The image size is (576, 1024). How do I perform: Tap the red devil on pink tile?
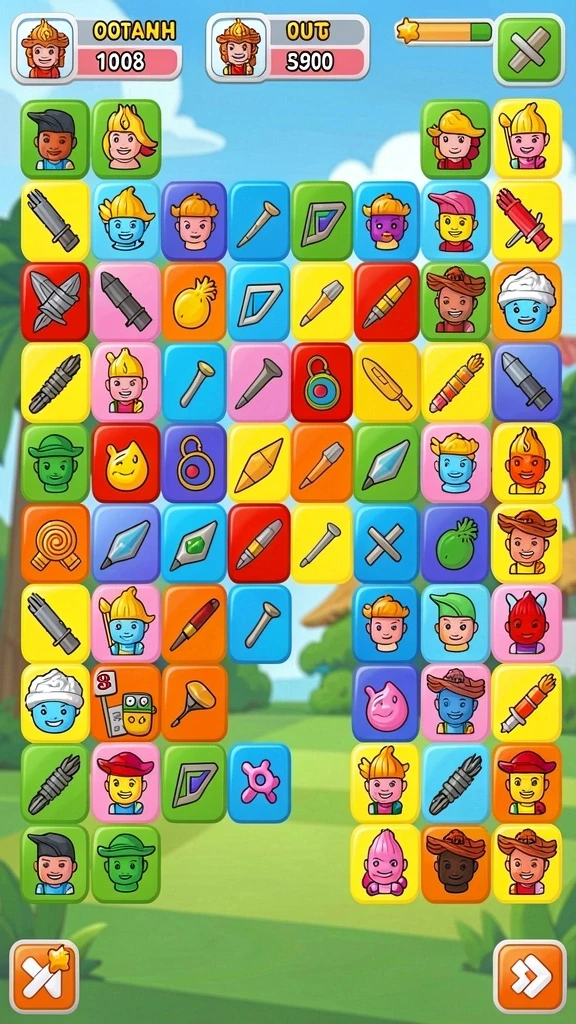coord(526,623)
